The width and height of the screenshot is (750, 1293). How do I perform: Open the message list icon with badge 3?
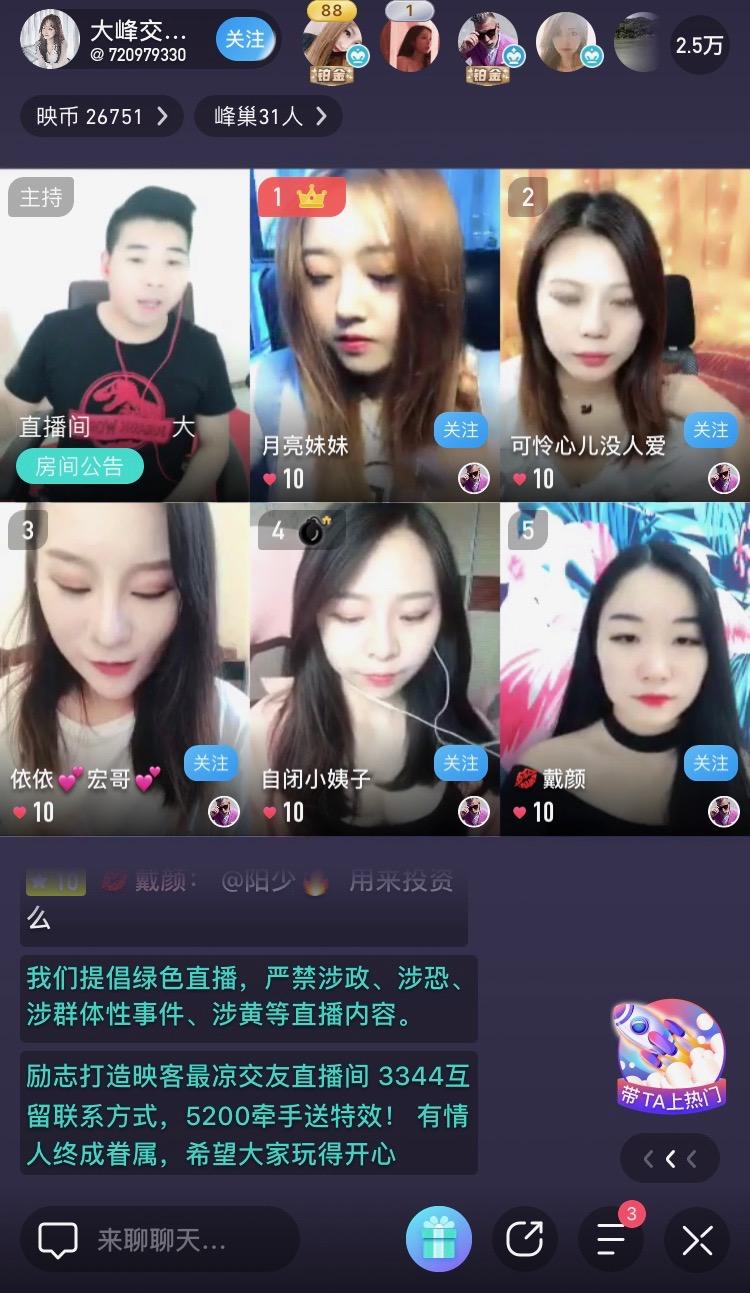[609, 1238]
